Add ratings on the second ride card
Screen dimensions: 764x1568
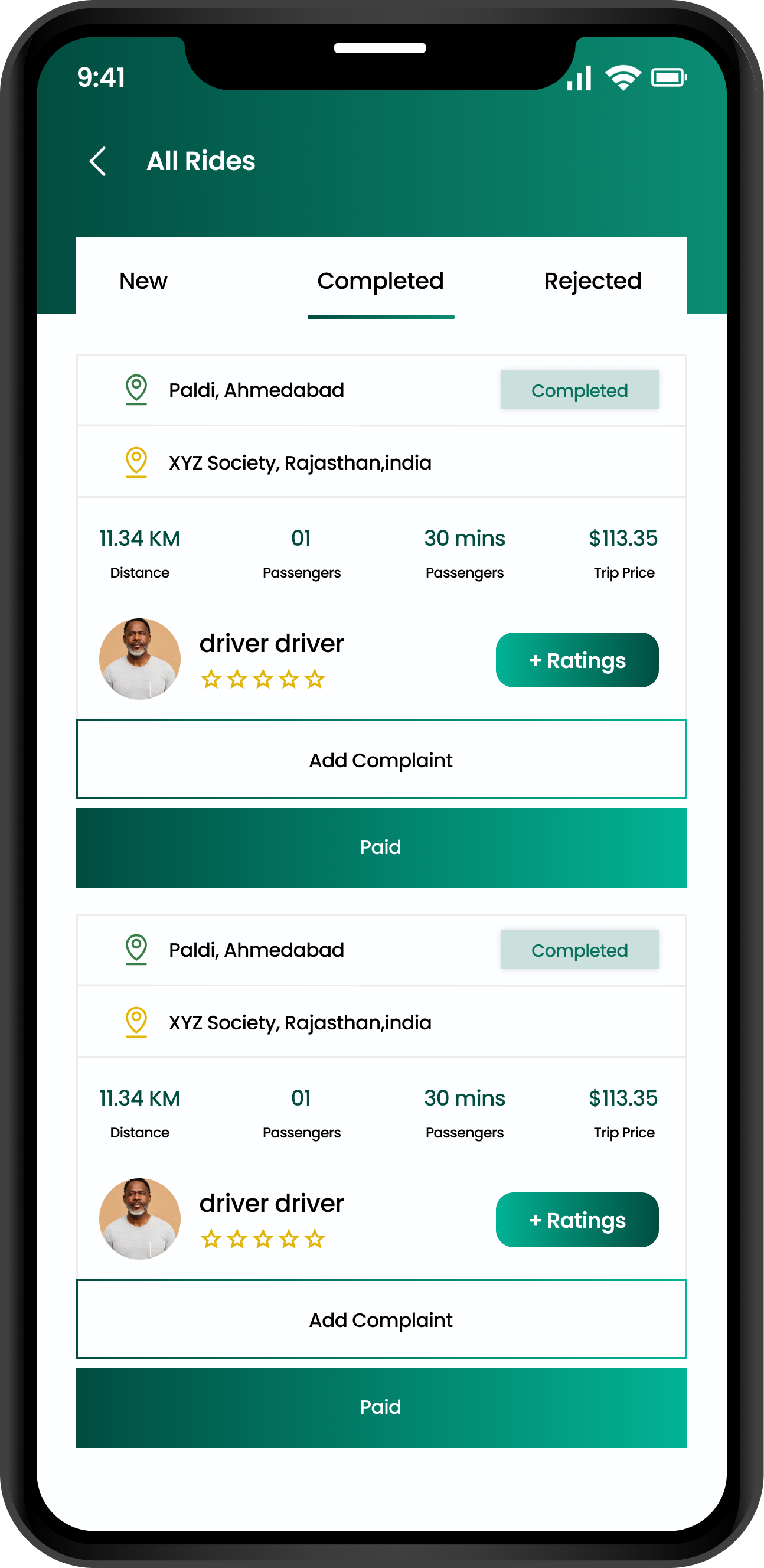coord(576,1220)
